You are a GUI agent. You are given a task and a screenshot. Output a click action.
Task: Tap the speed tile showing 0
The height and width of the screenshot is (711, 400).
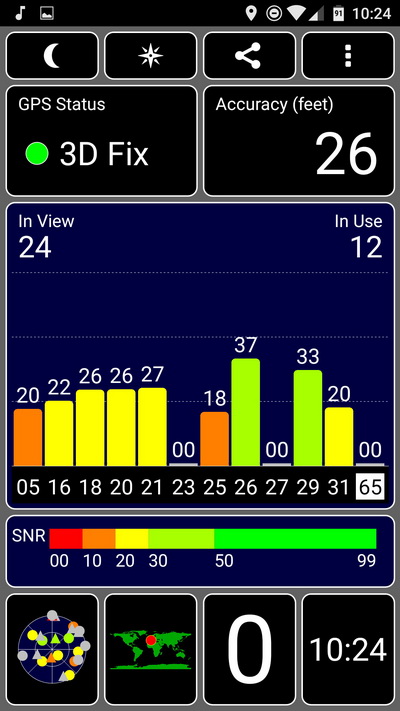pyautogui.click(x=249, y=649)
